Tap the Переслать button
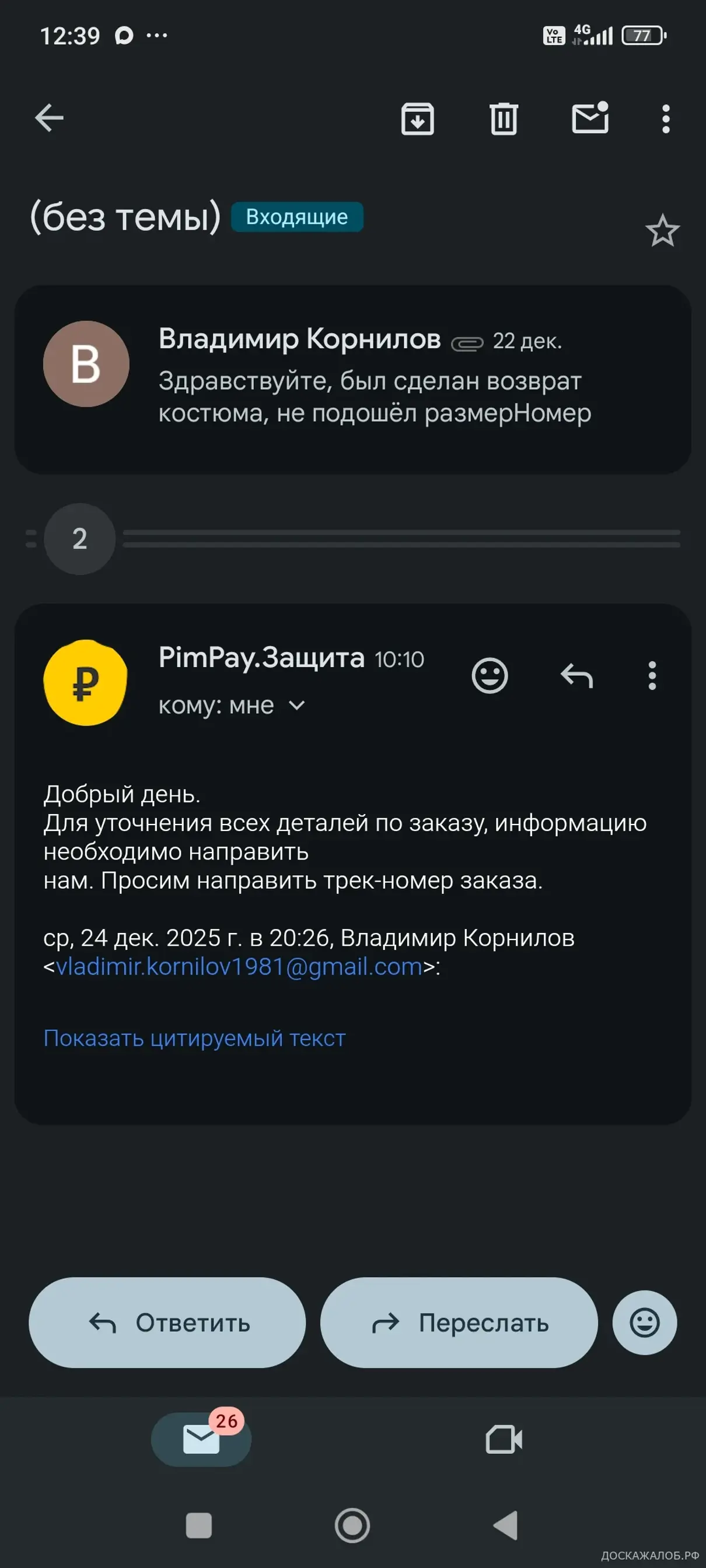Image resolution: width=706 pixels, height=1568 pixels. point(459,1323)
